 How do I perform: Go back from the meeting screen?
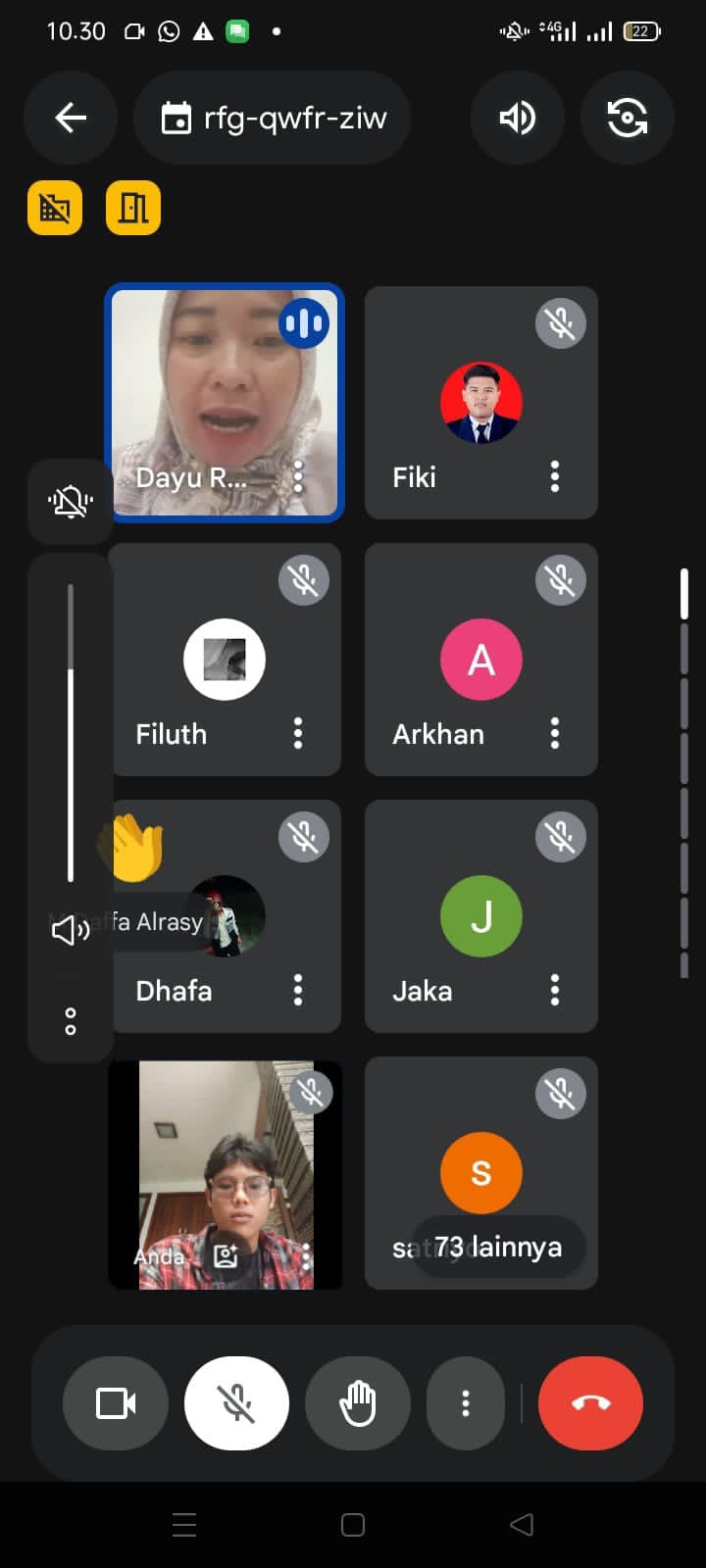pyautogui.click(x=71, y=119)
